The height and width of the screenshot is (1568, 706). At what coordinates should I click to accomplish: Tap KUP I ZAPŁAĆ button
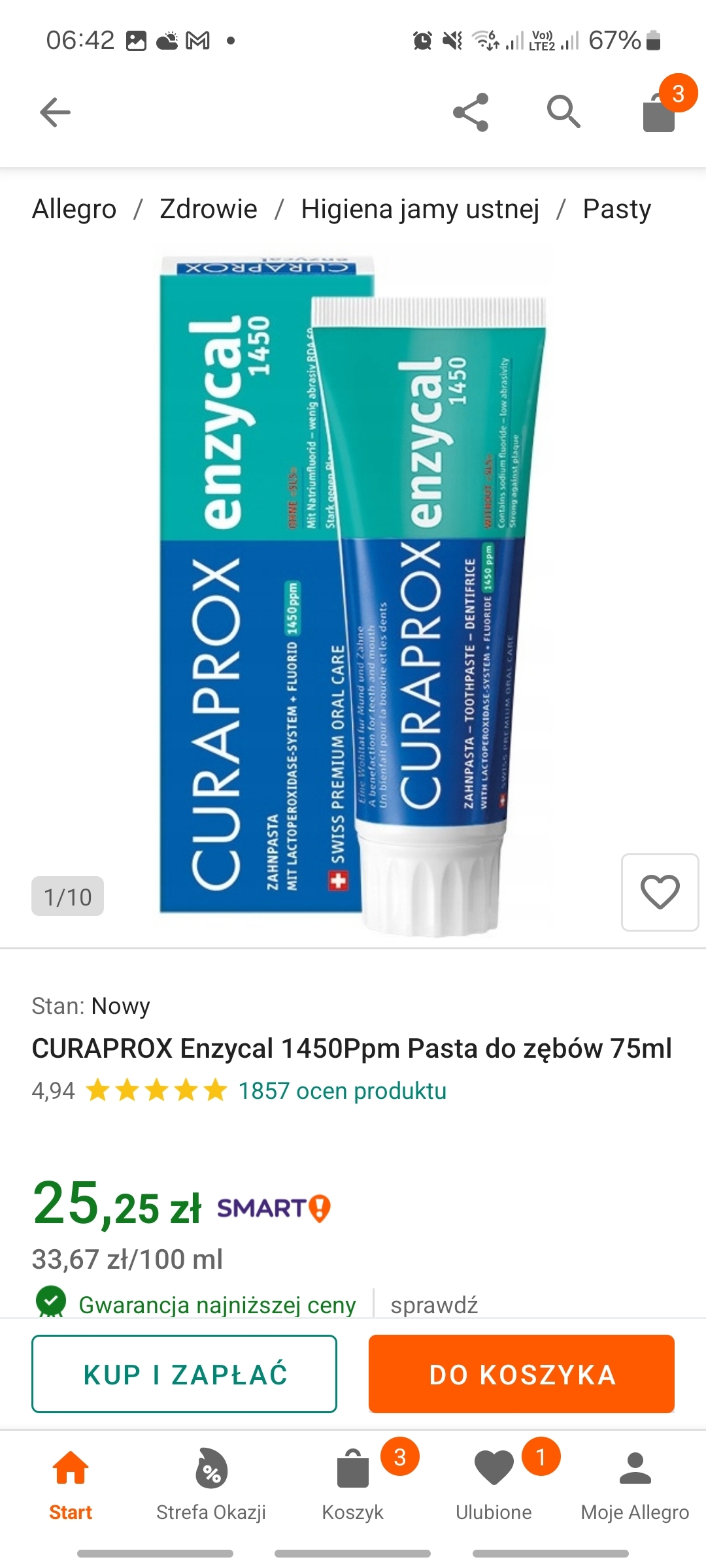[184, 1374]
